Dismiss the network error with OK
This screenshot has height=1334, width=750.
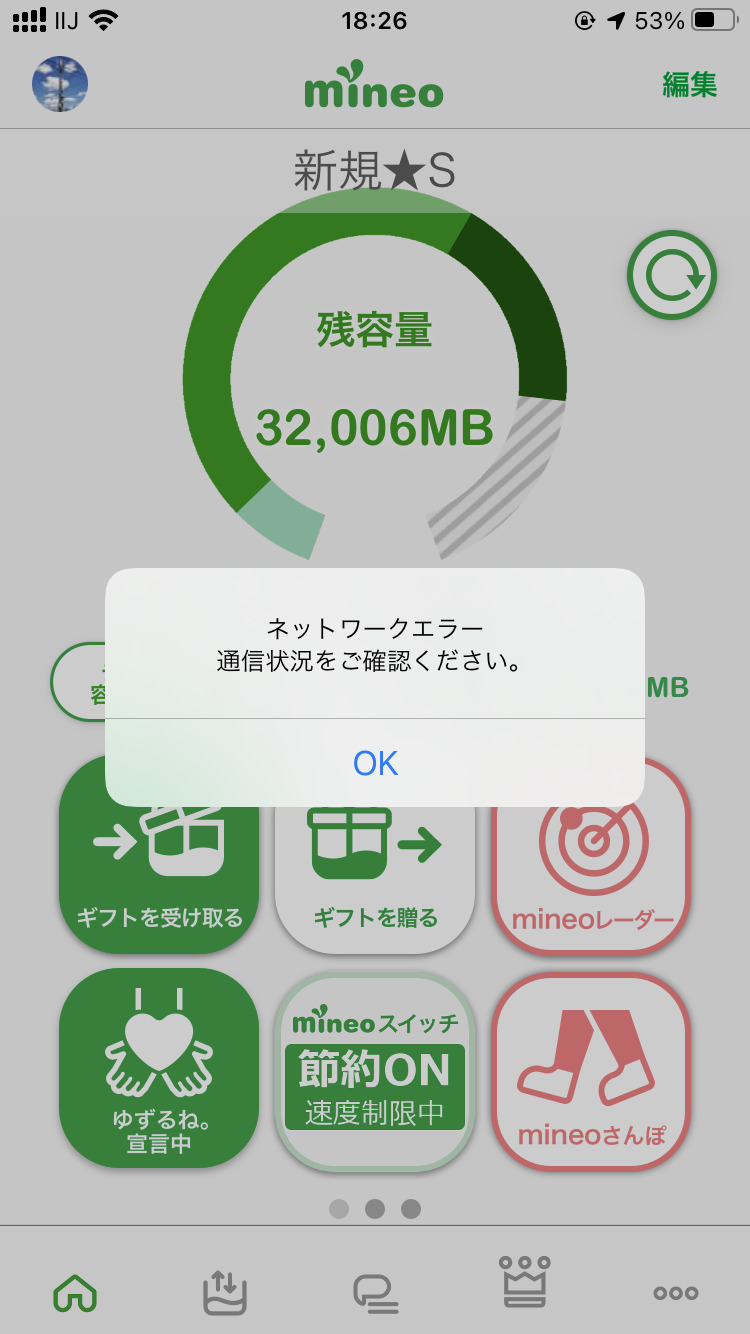click(x=375, y=763)
